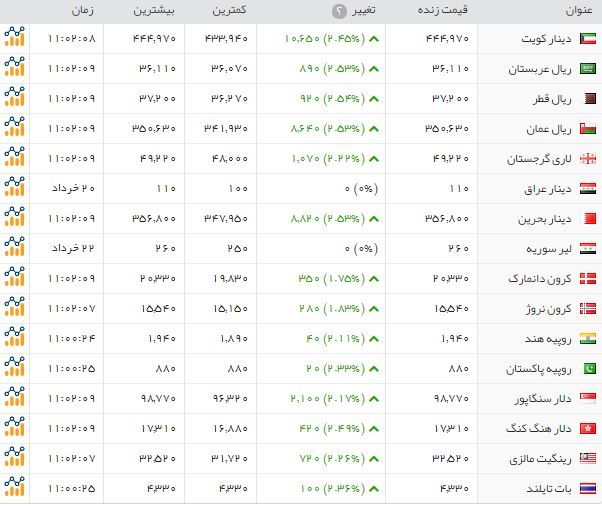View the chart for کرون نروژ
The height and width of the screenshot is (506, 602).
(14, 308)
